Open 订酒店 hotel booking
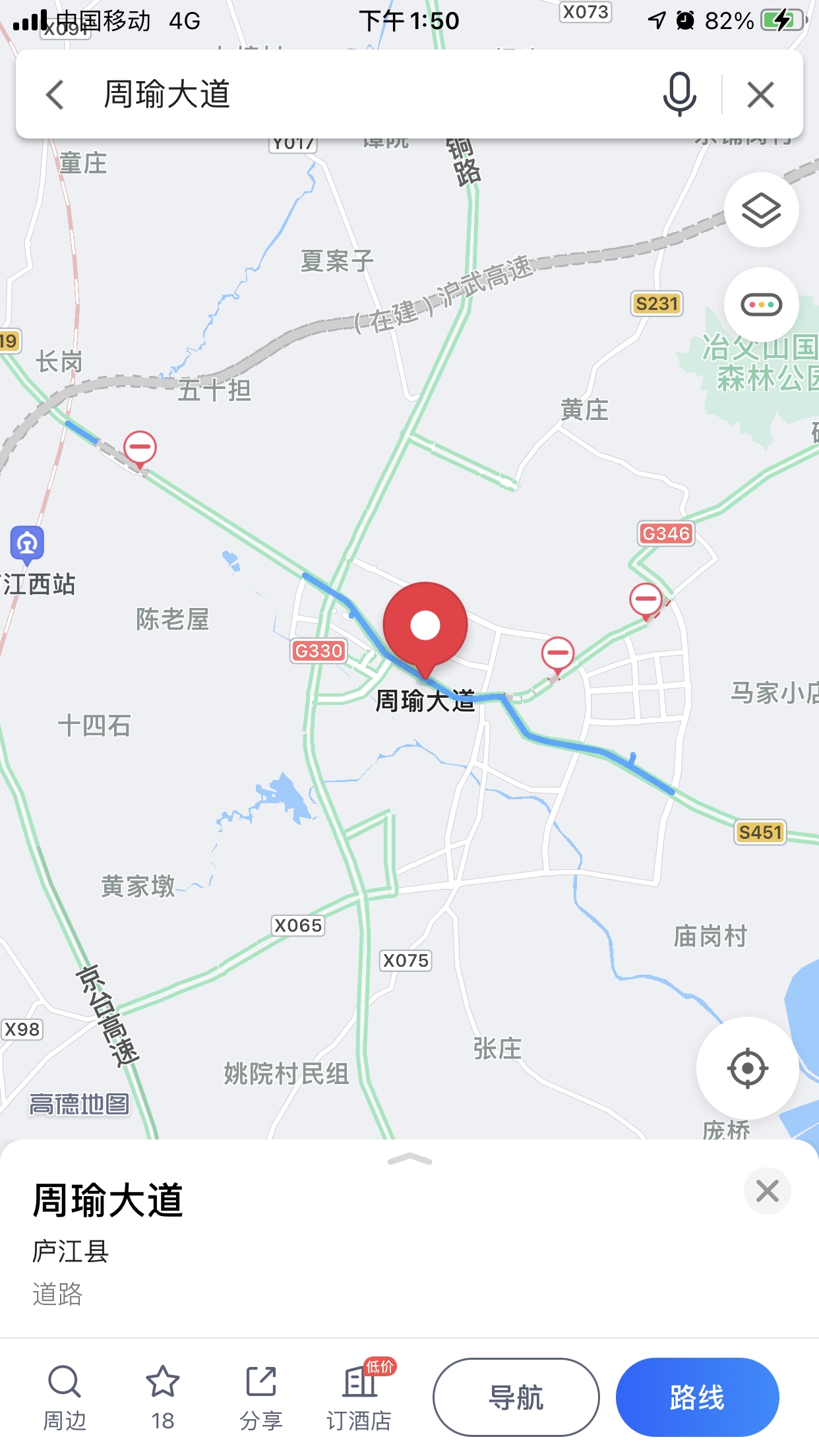 359,1397
